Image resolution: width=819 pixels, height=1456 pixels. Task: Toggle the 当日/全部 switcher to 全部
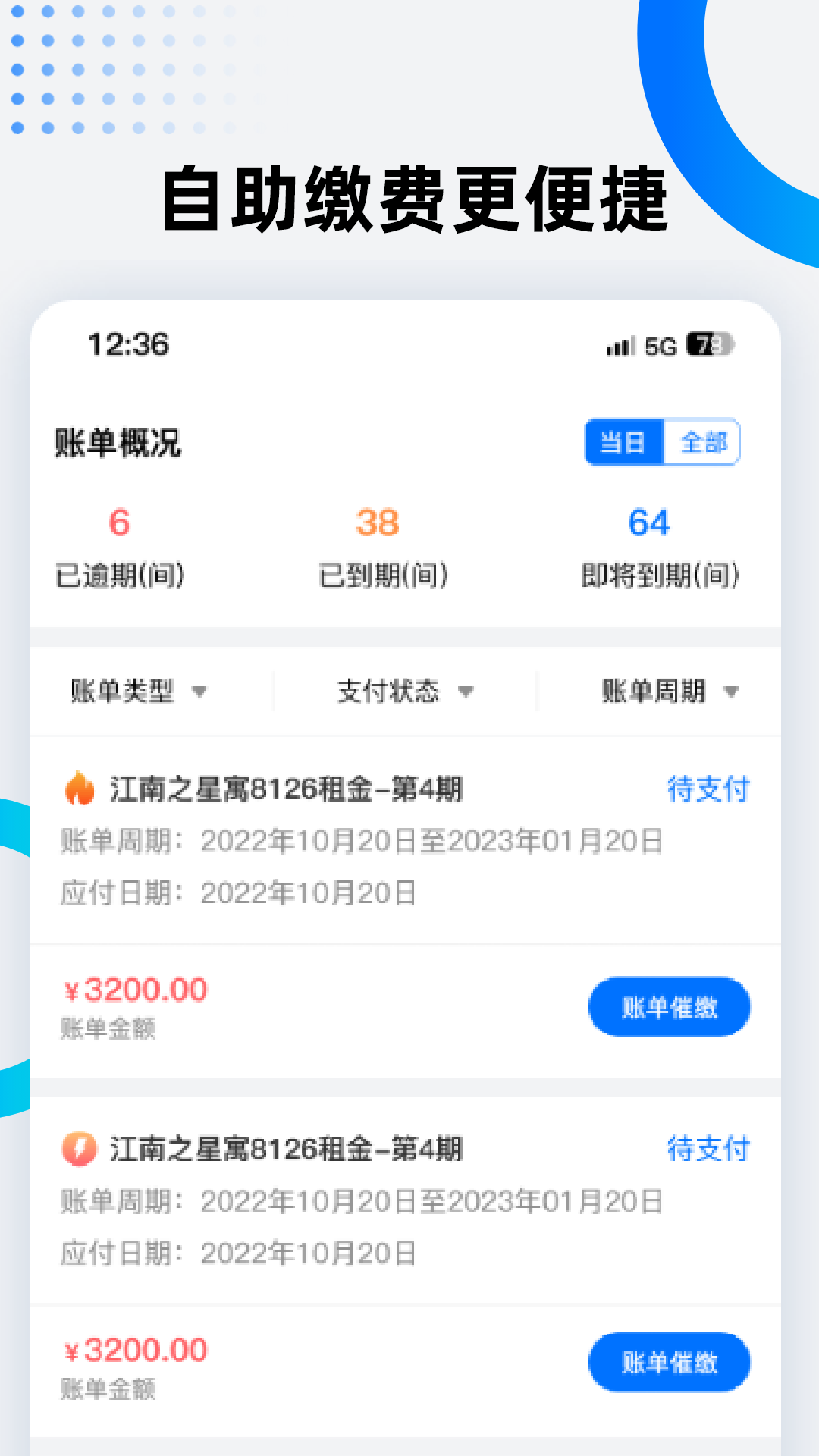705,442
